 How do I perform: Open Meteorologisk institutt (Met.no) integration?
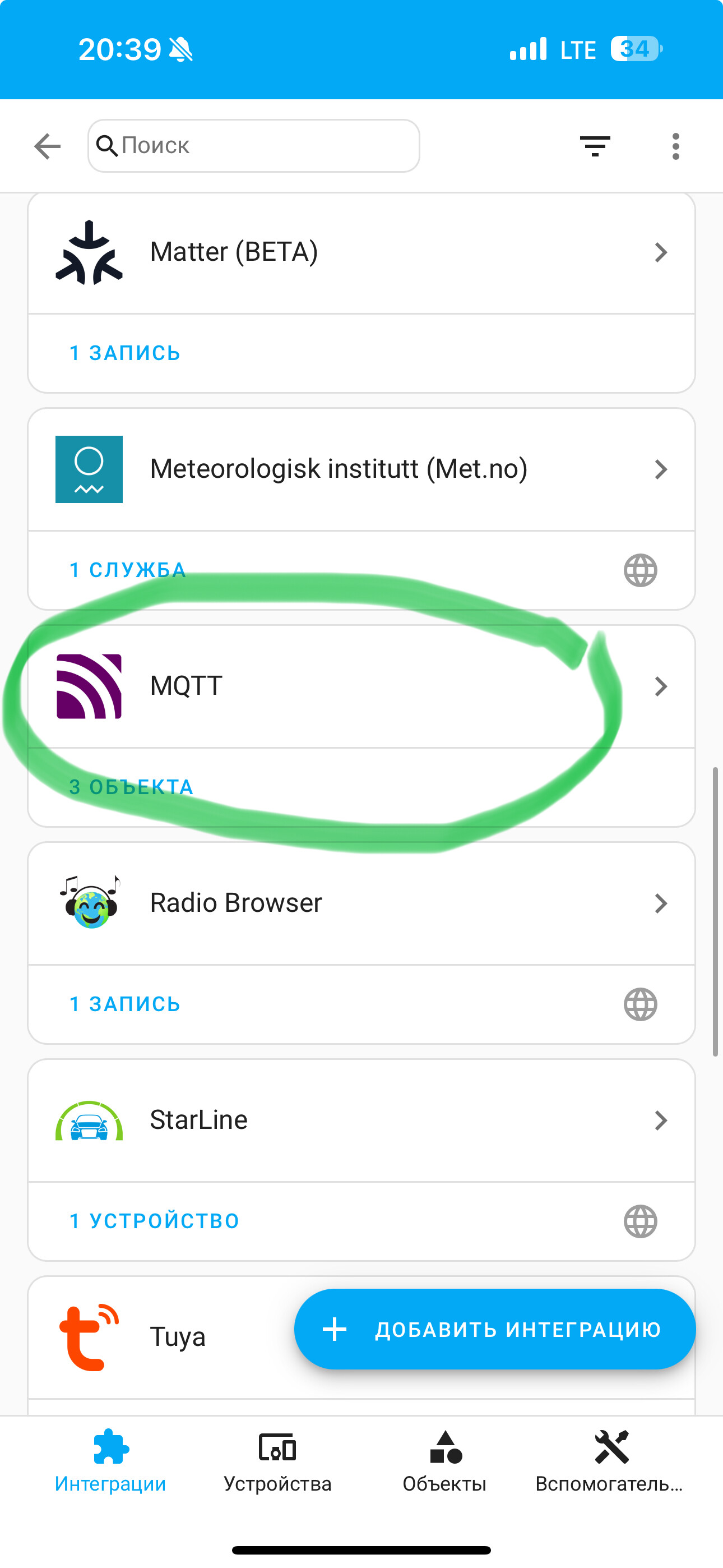[x=361, y=469]
